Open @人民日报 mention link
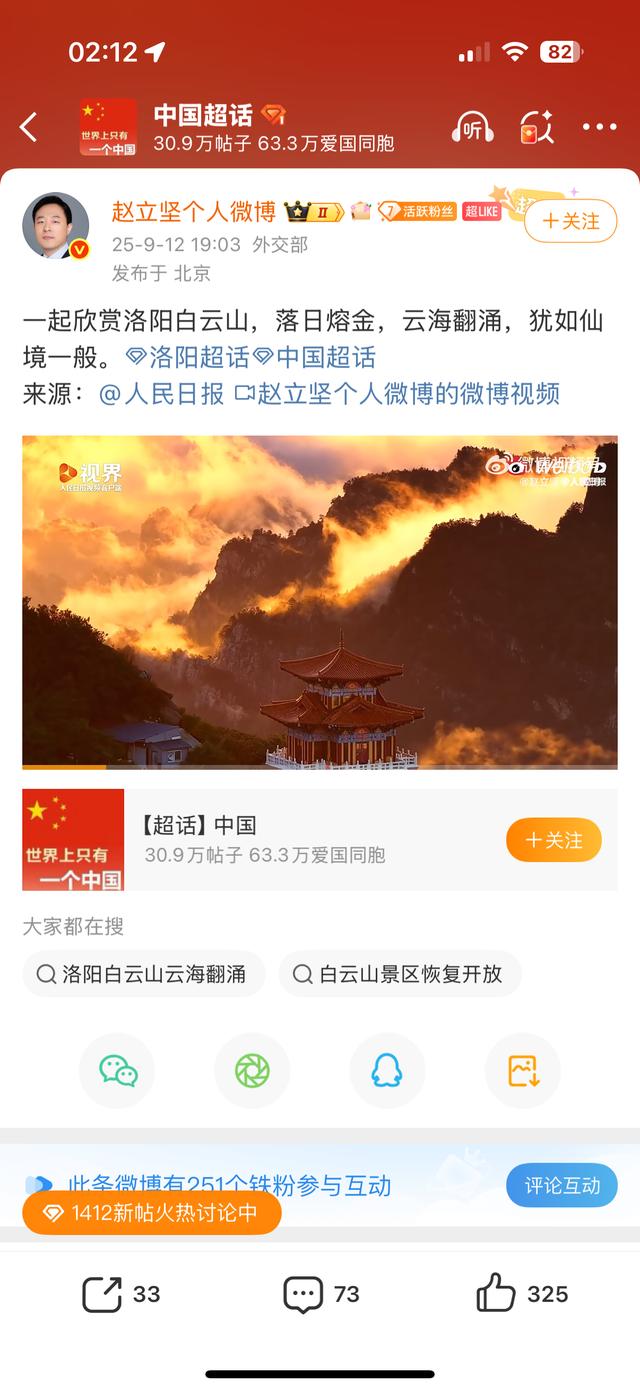This screenshot has height=1391, width=640. (162, 393)
